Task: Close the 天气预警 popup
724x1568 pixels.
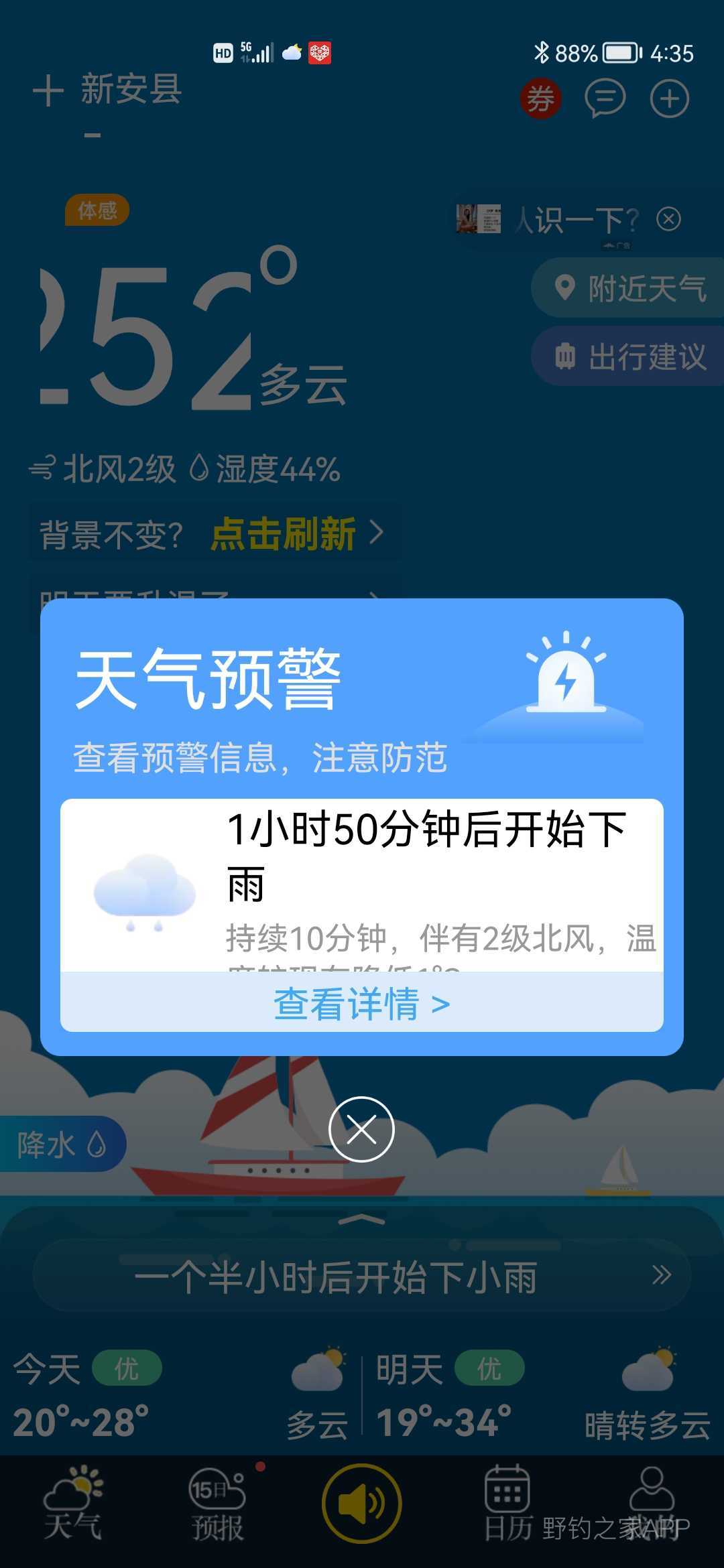Action: [361, 1130]
